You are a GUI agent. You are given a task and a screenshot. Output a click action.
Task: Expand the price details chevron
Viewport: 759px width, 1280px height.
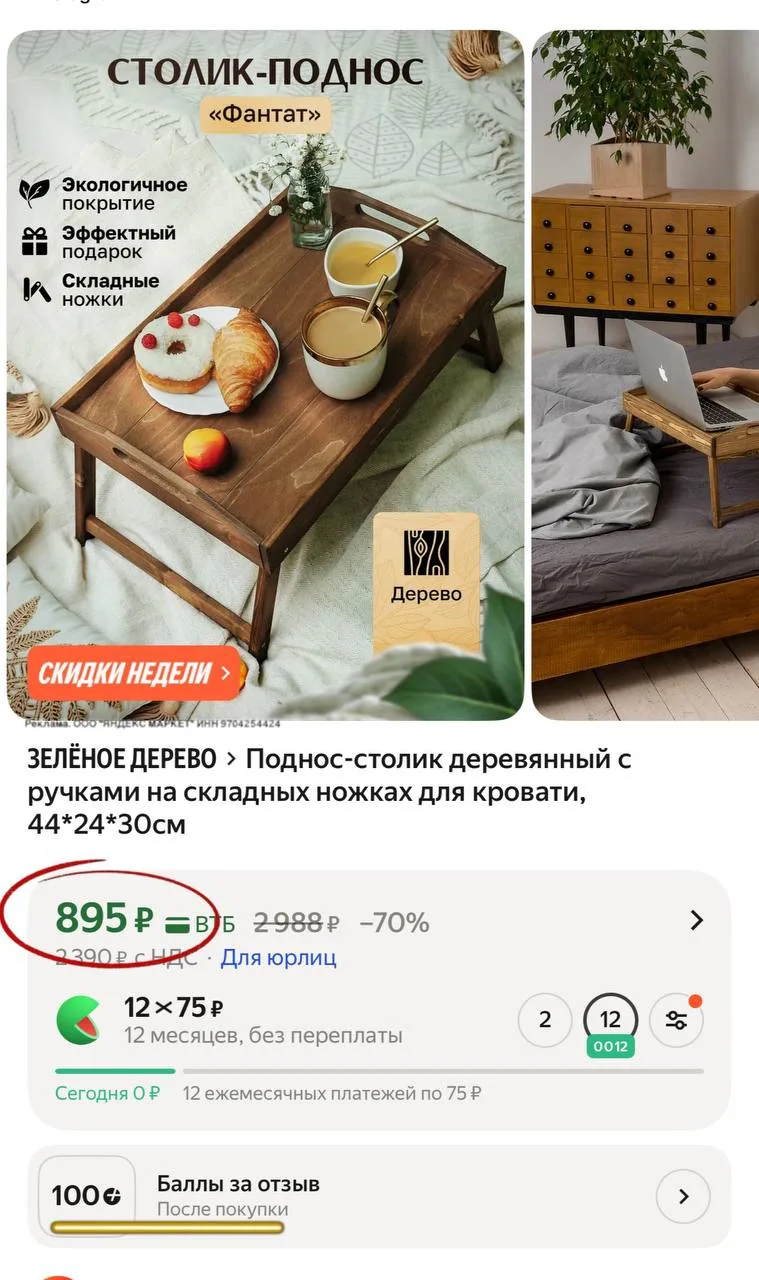pyautogui.click(x=697, y=921)
